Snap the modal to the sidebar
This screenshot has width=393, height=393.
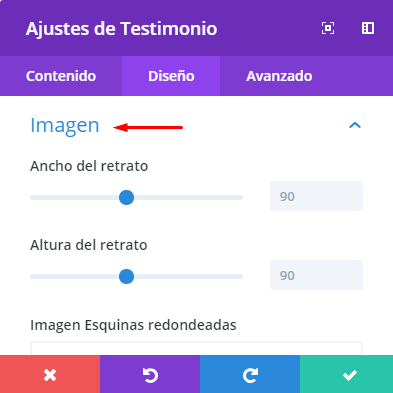tap(368, 28)
